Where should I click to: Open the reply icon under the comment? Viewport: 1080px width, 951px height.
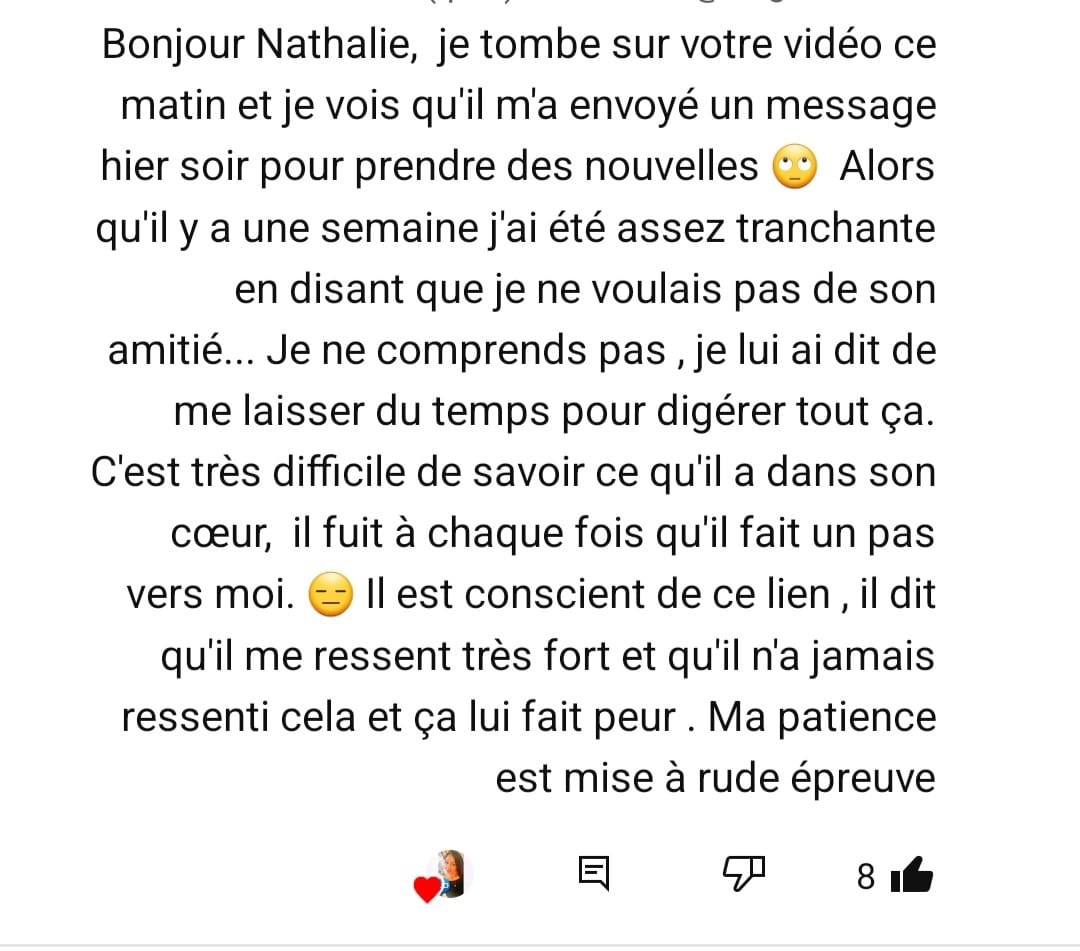click(594, 875)
